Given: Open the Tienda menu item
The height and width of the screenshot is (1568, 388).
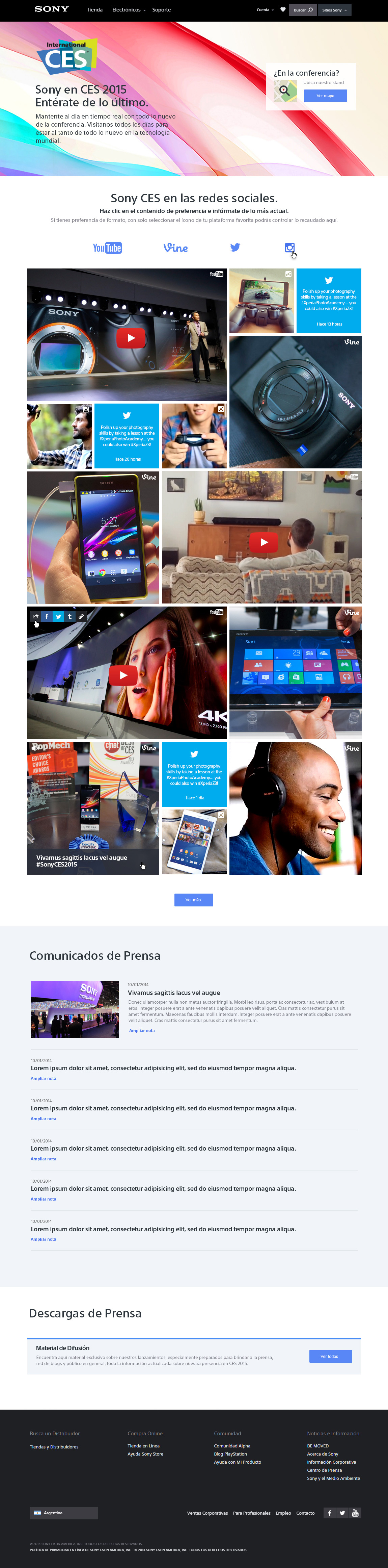Looking at the screenshot, I should [x=94, y=10].
